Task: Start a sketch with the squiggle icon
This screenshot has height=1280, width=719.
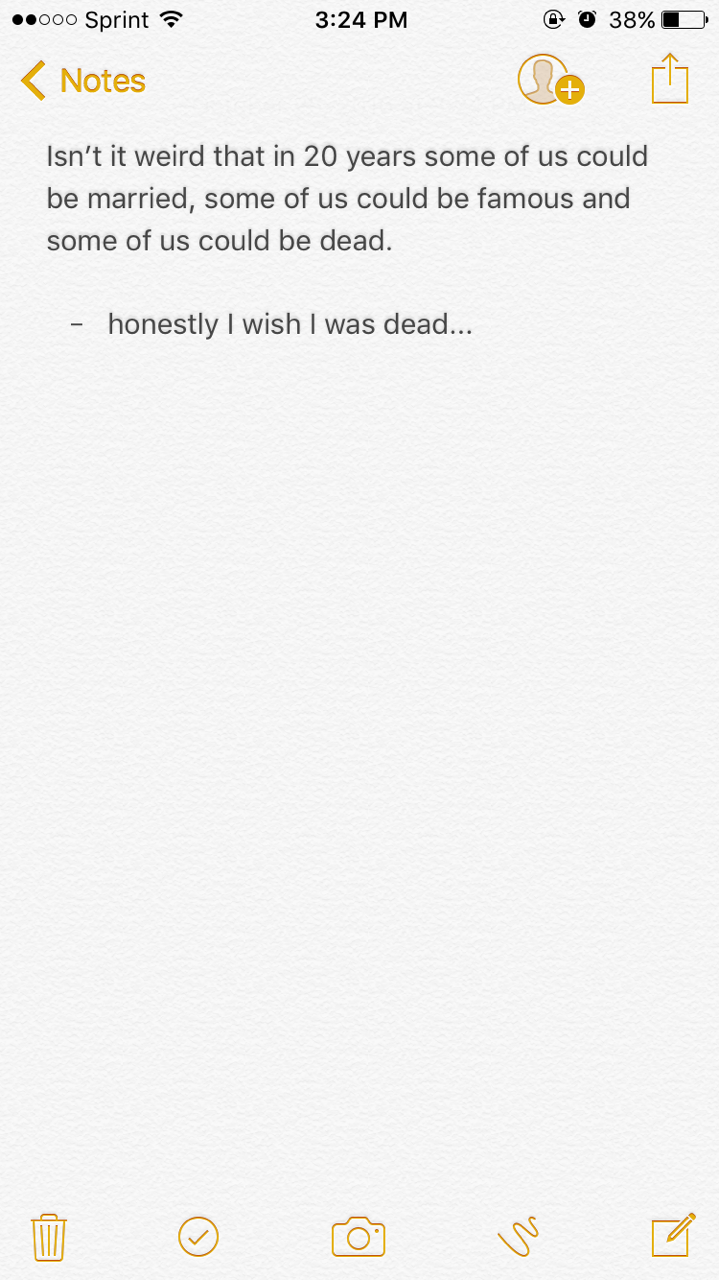Action: (x=518, y=1236)
